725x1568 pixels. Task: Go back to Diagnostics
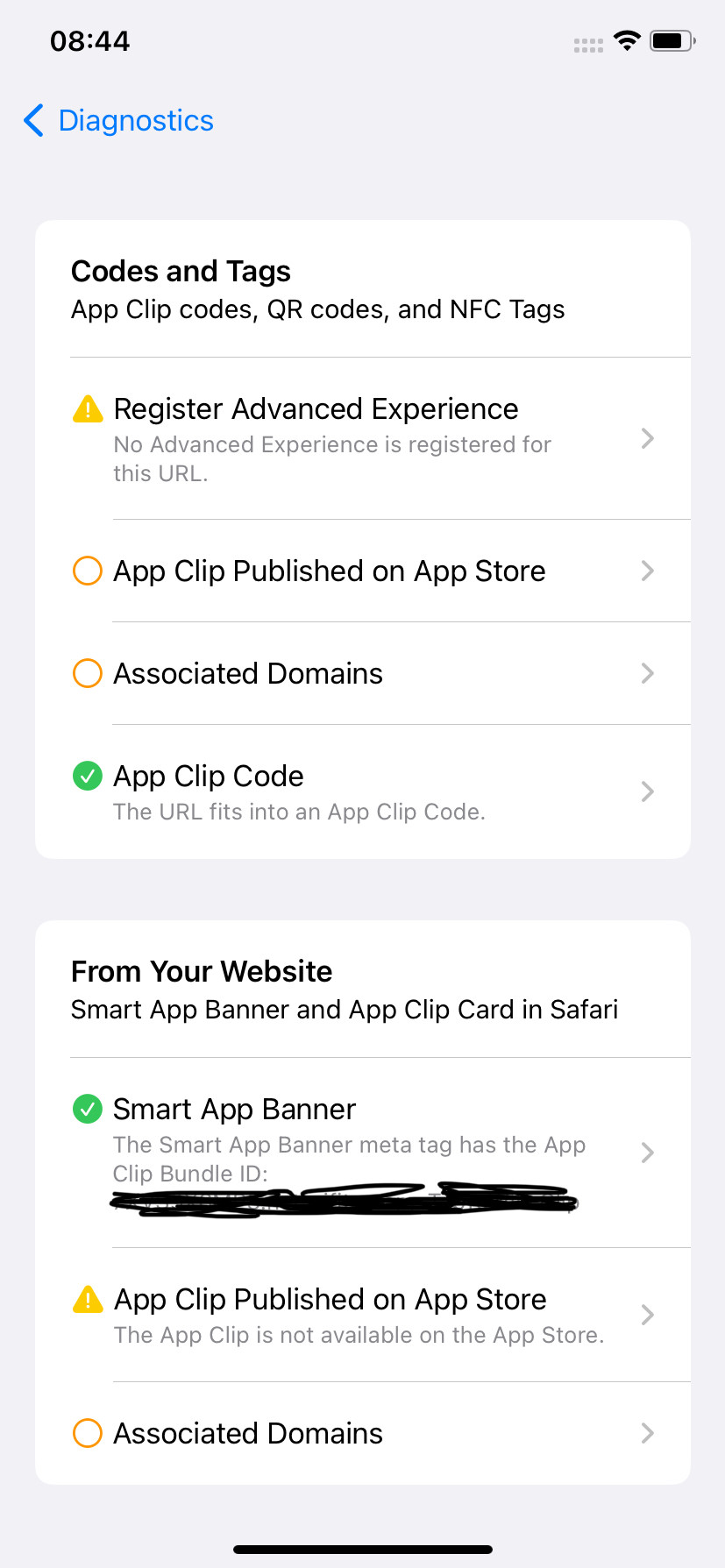[119, 121]
